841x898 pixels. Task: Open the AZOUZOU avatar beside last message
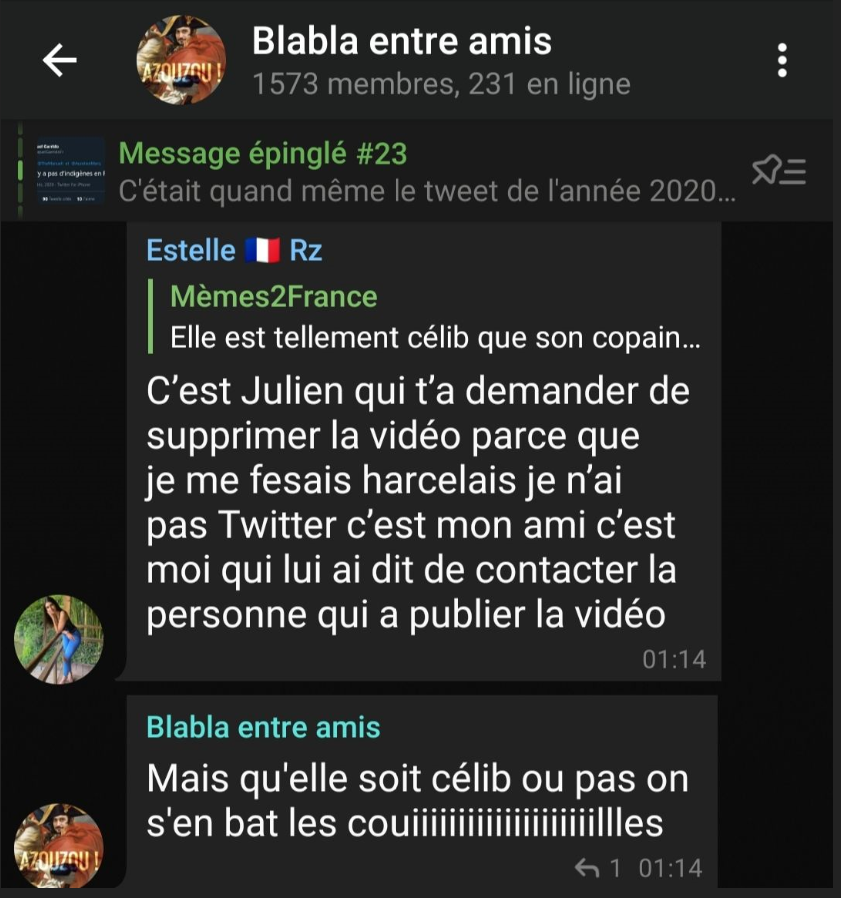click(x=59, y=846)
